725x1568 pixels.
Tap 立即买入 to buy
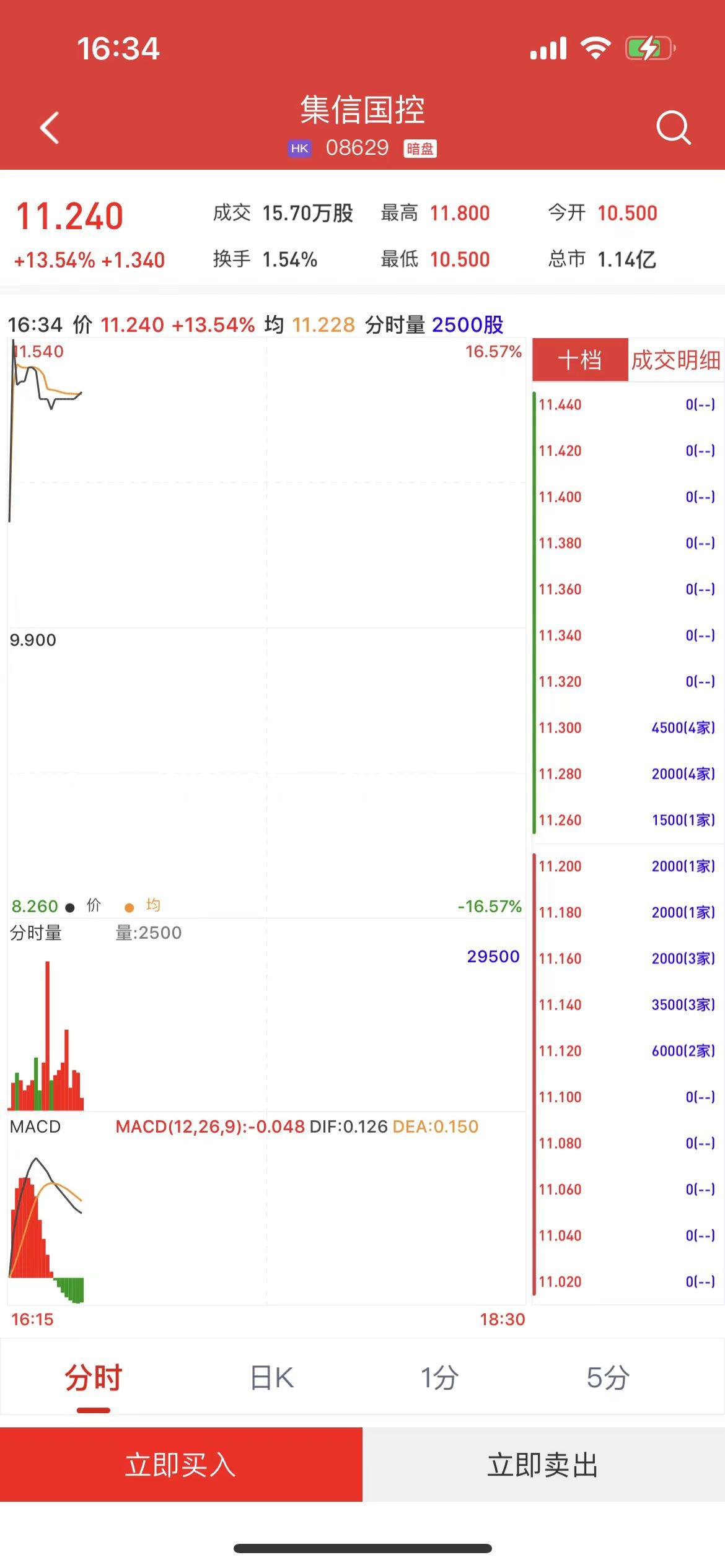(x=181, y=1465)
